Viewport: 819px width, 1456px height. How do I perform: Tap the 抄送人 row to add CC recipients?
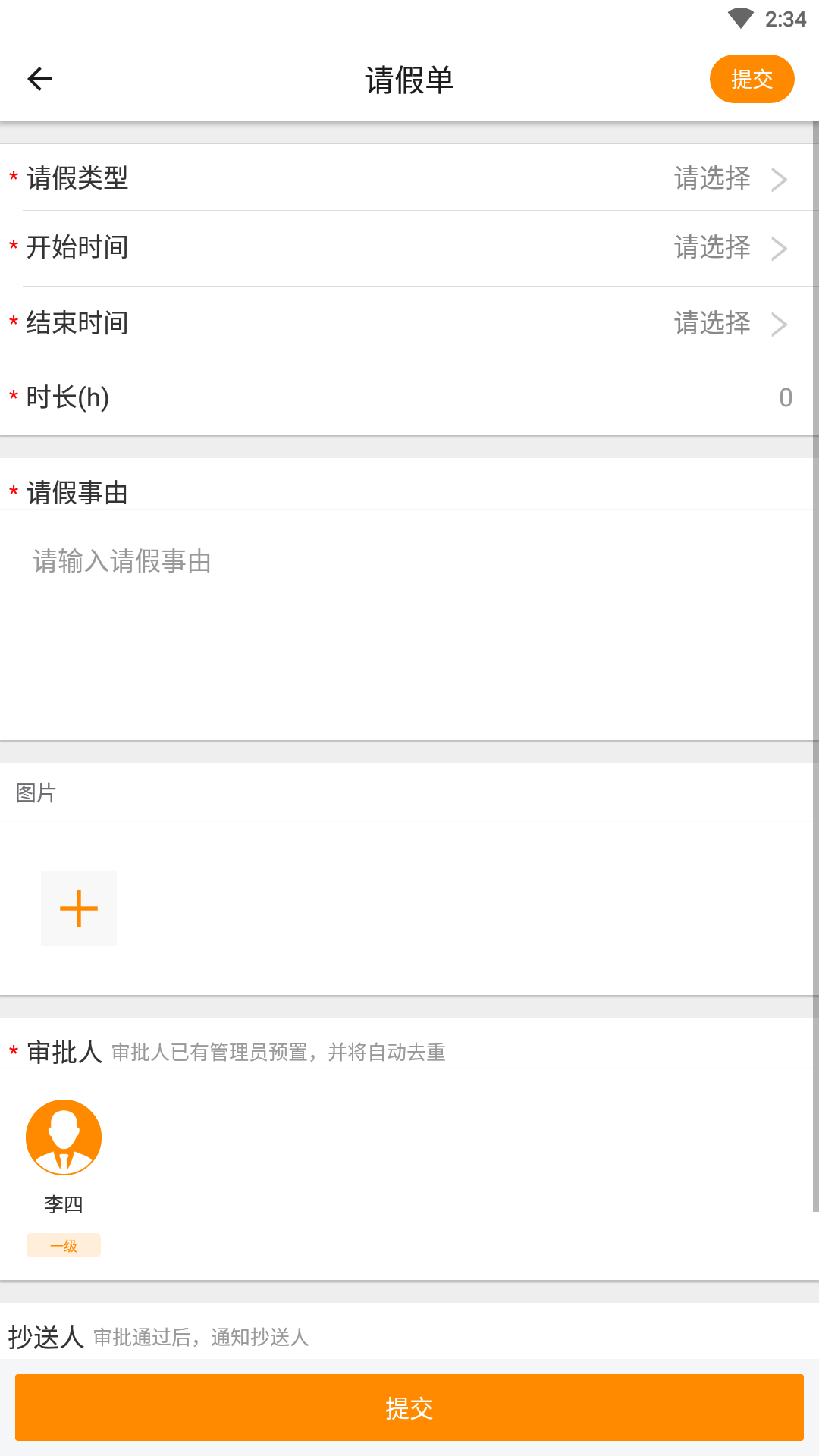[409, 1337]
